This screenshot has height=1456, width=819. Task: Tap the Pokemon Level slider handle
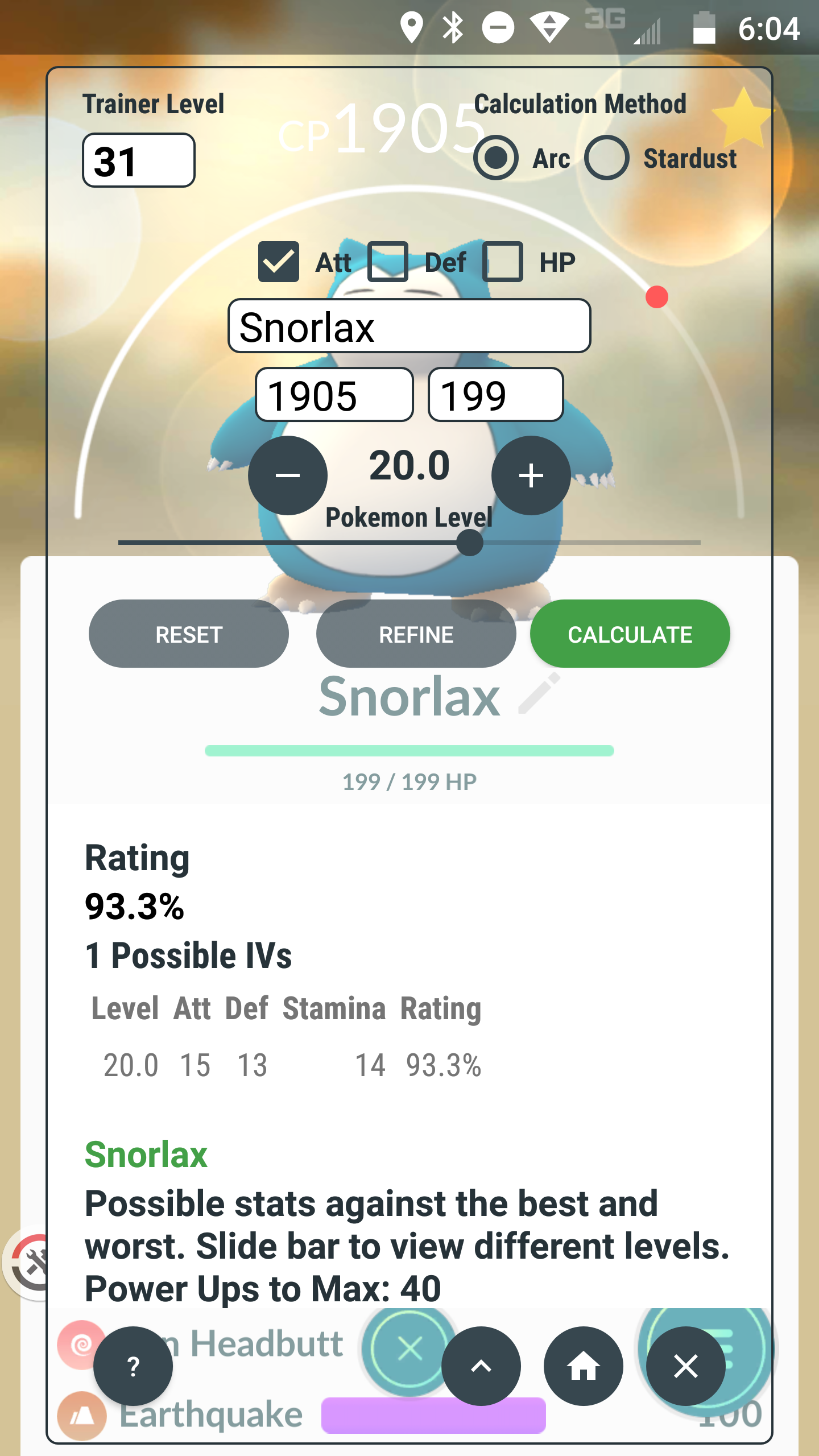(470, 543)
